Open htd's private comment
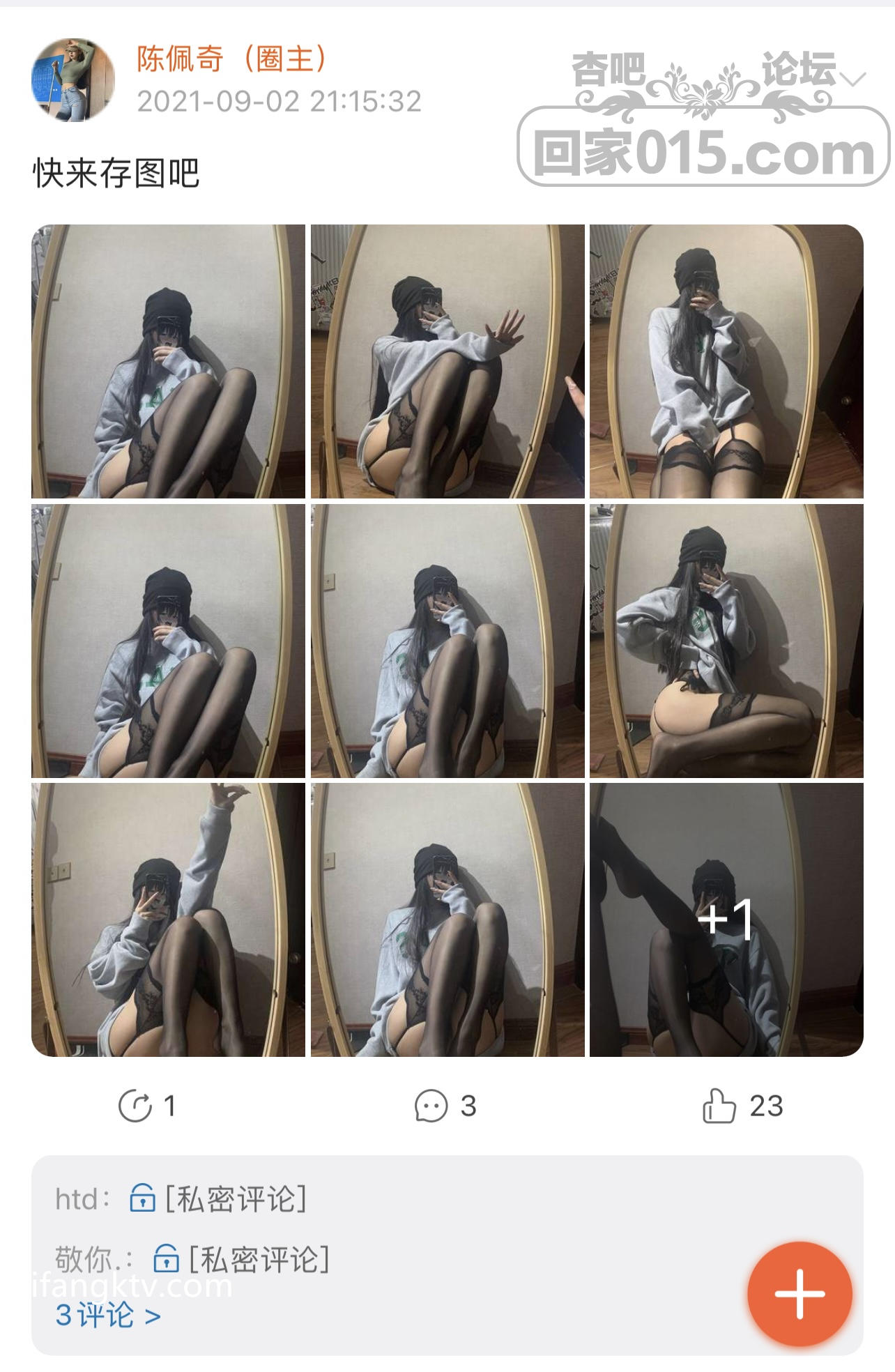895x1372 pixels. pos(236,1199)
